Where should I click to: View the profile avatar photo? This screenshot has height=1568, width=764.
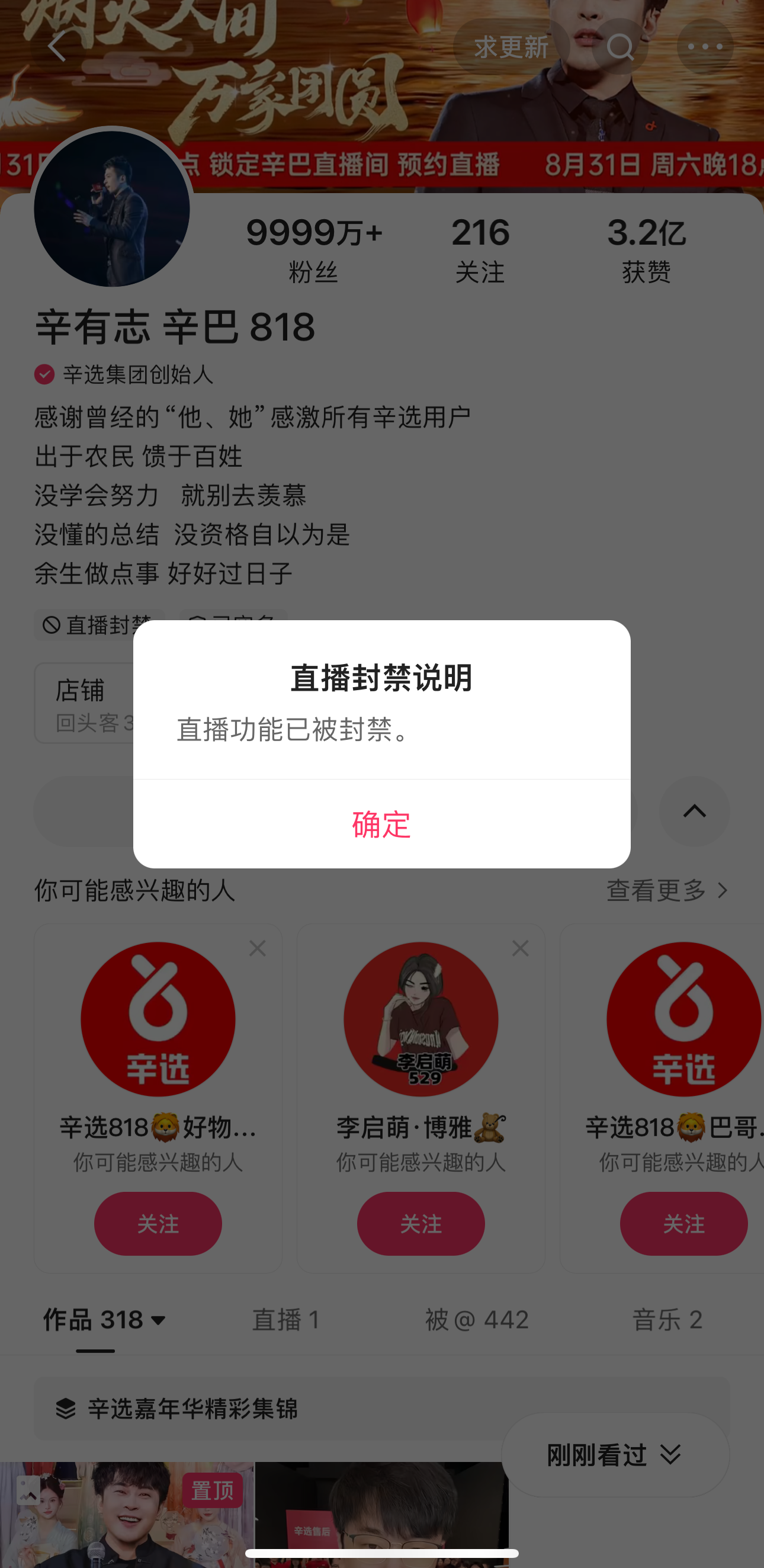pyautogui.click(x=112, y=209)
